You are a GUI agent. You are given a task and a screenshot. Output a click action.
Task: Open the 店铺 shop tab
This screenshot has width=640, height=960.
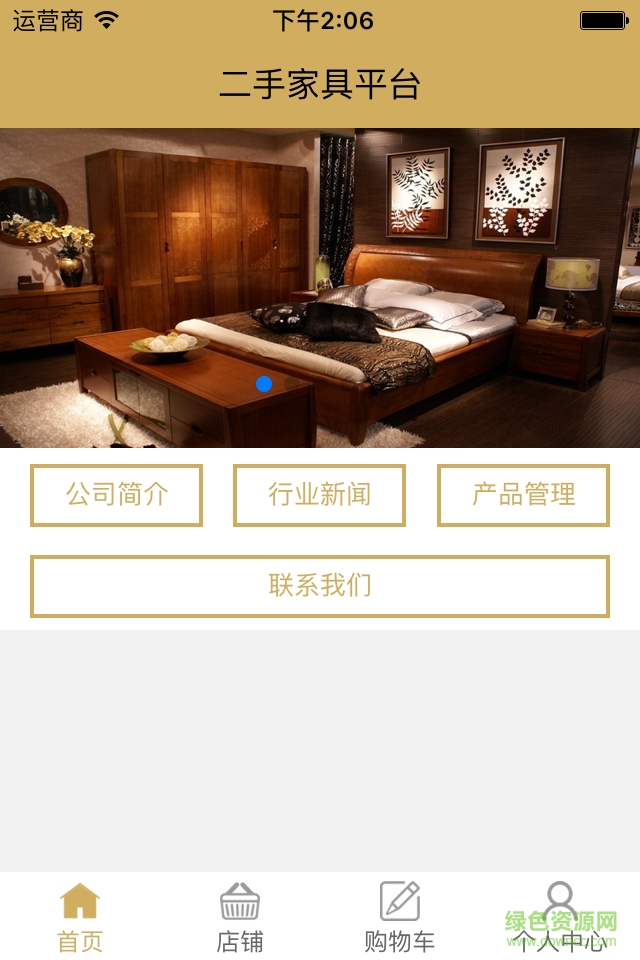tap(240, 917)
